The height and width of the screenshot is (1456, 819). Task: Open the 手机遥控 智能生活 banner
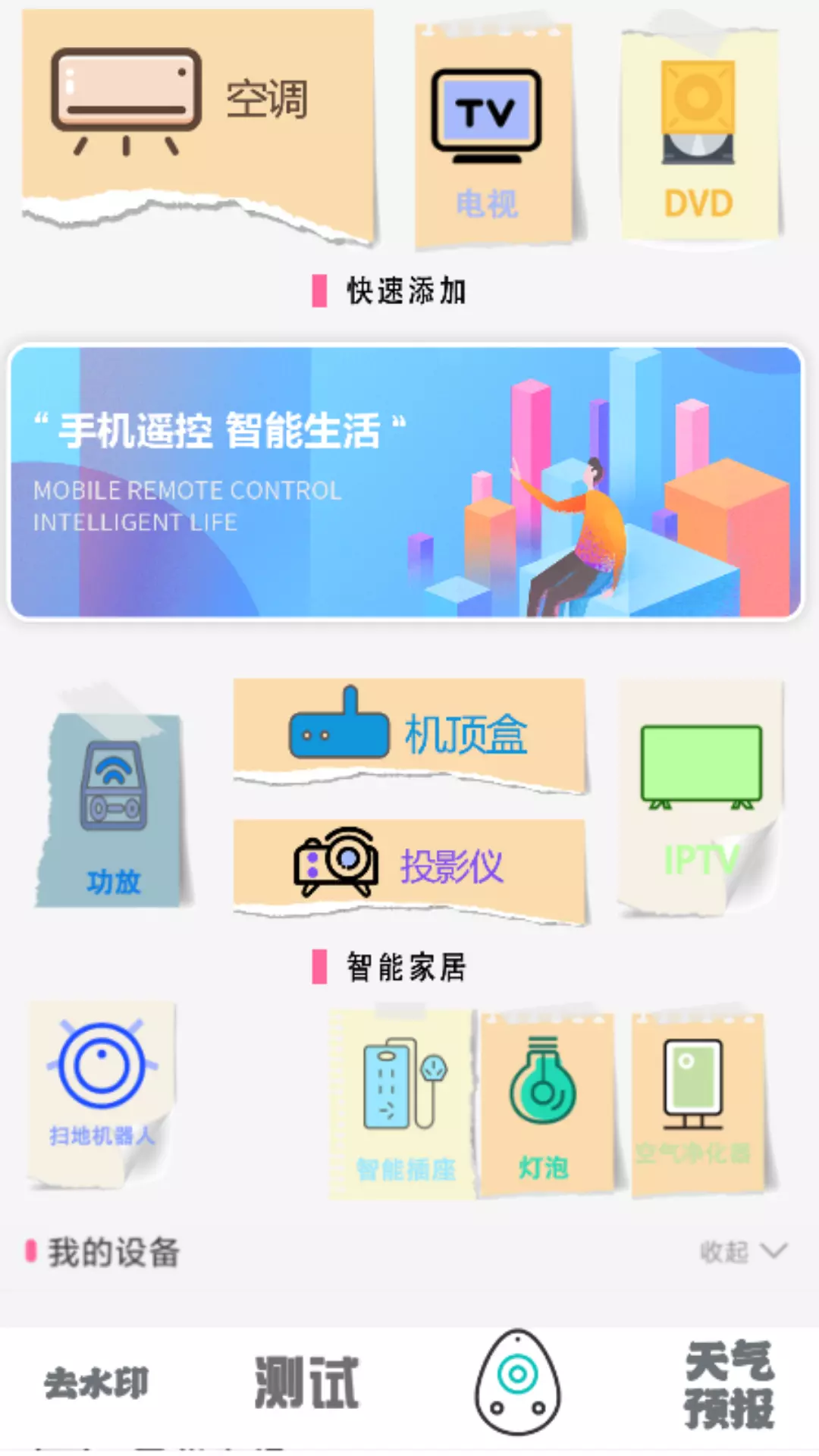pos(406,482)
